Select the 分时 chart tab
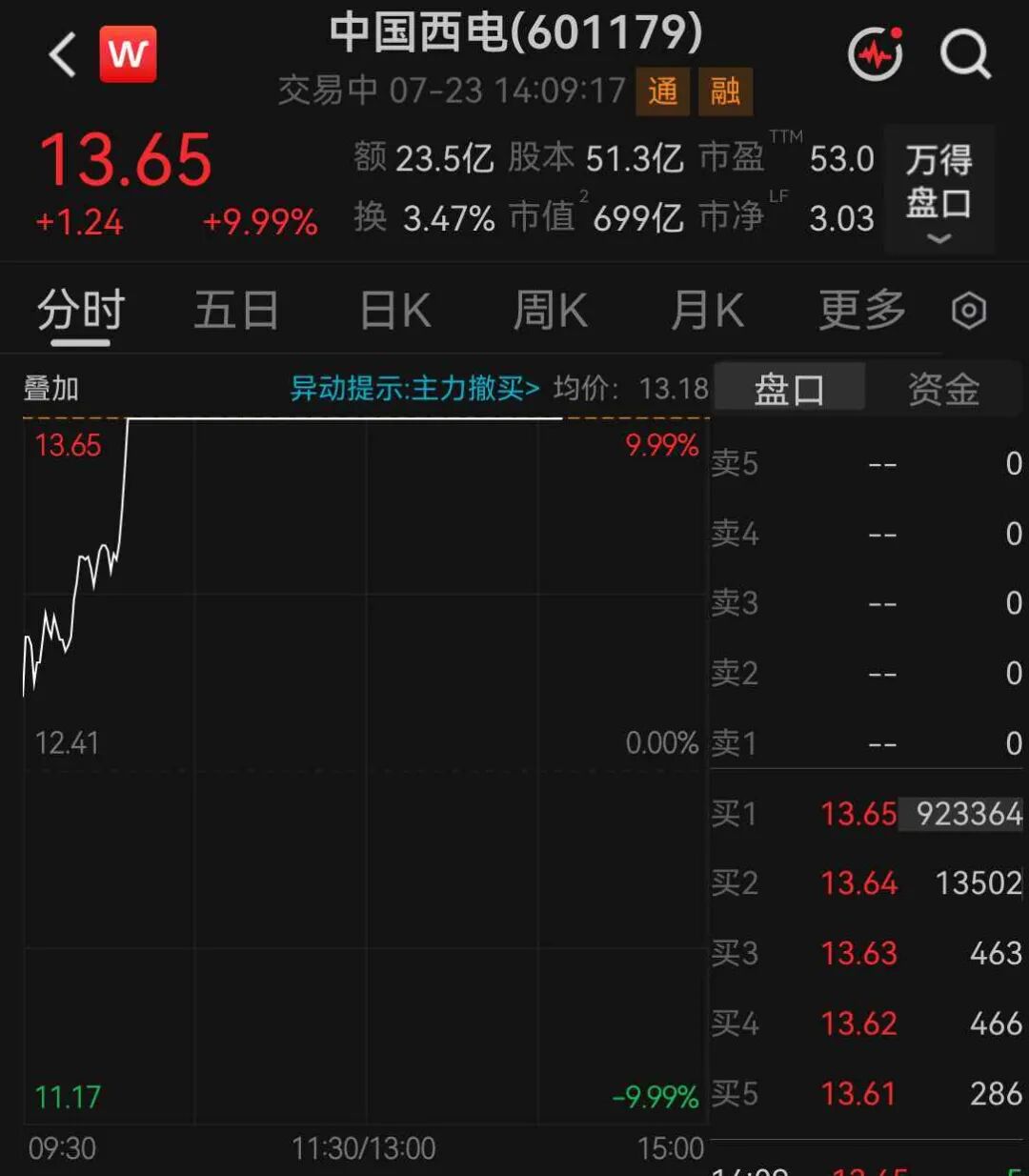Viewport: 1029px width, 1176px height. pos(81,311)
